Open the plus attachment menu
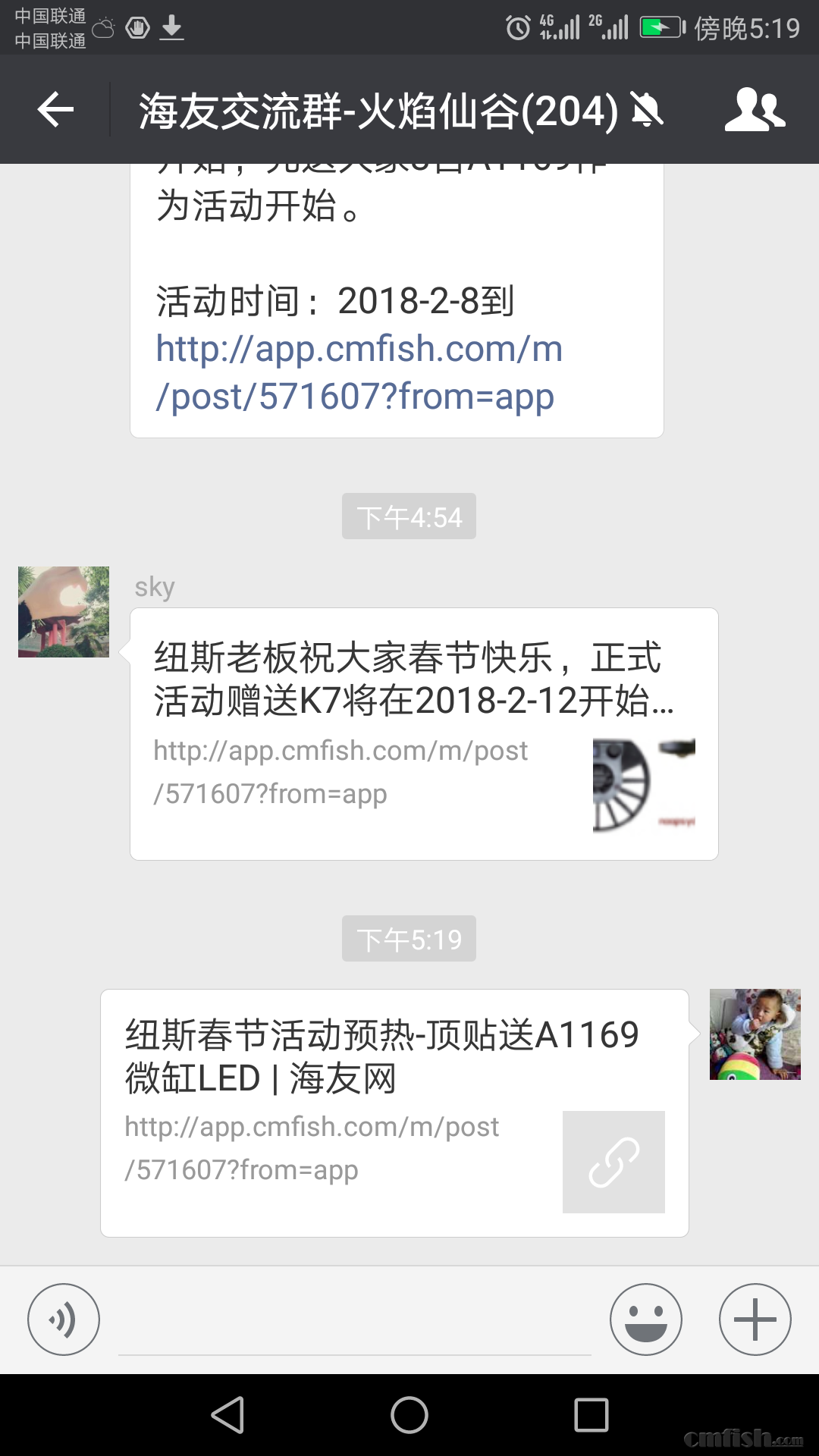This screenshot has width=819, height=1456. [x=755, y=1319]
